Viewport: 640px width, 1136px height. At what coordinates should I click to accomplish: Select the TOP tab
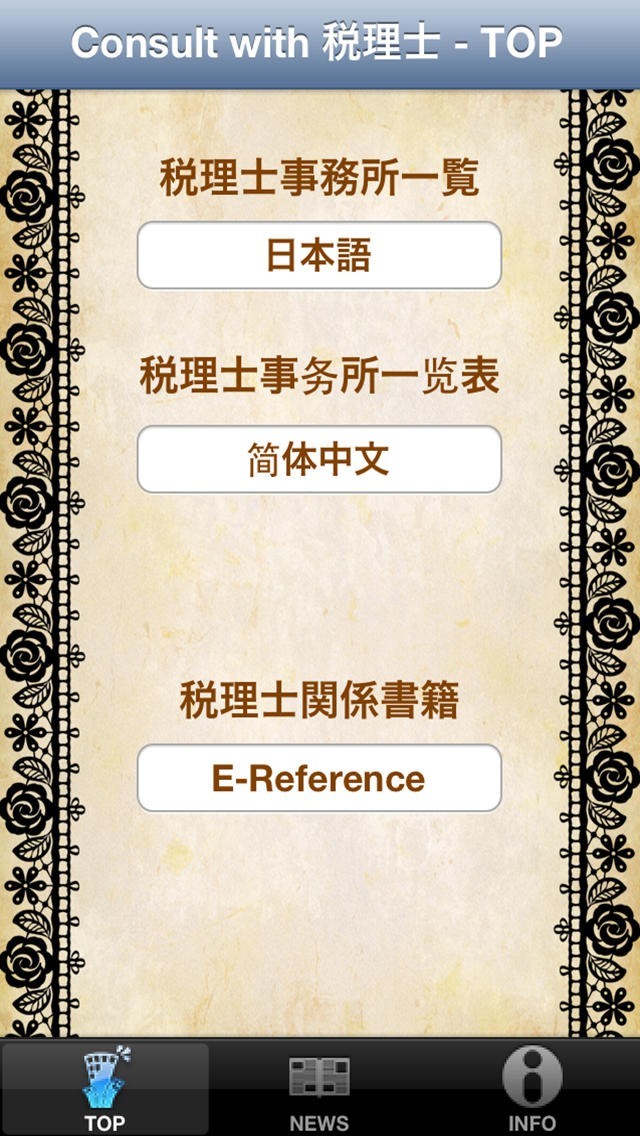pos(105,1089)
